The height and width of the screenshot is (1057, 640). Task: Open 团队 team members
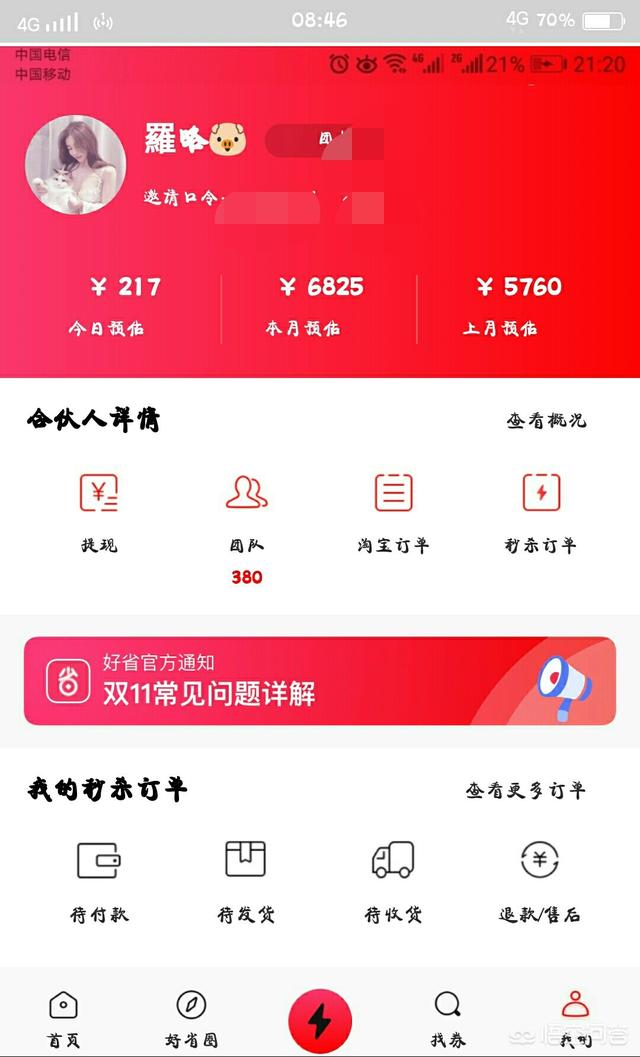[x=246, y=510]
